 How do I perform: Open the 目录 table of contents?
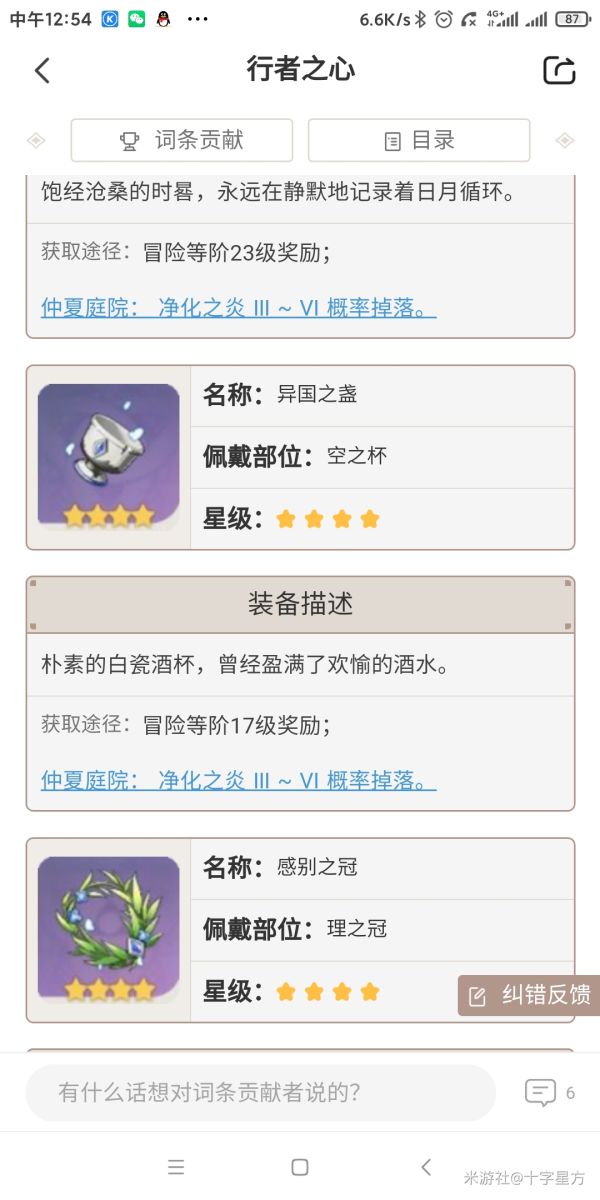point(418,140)
